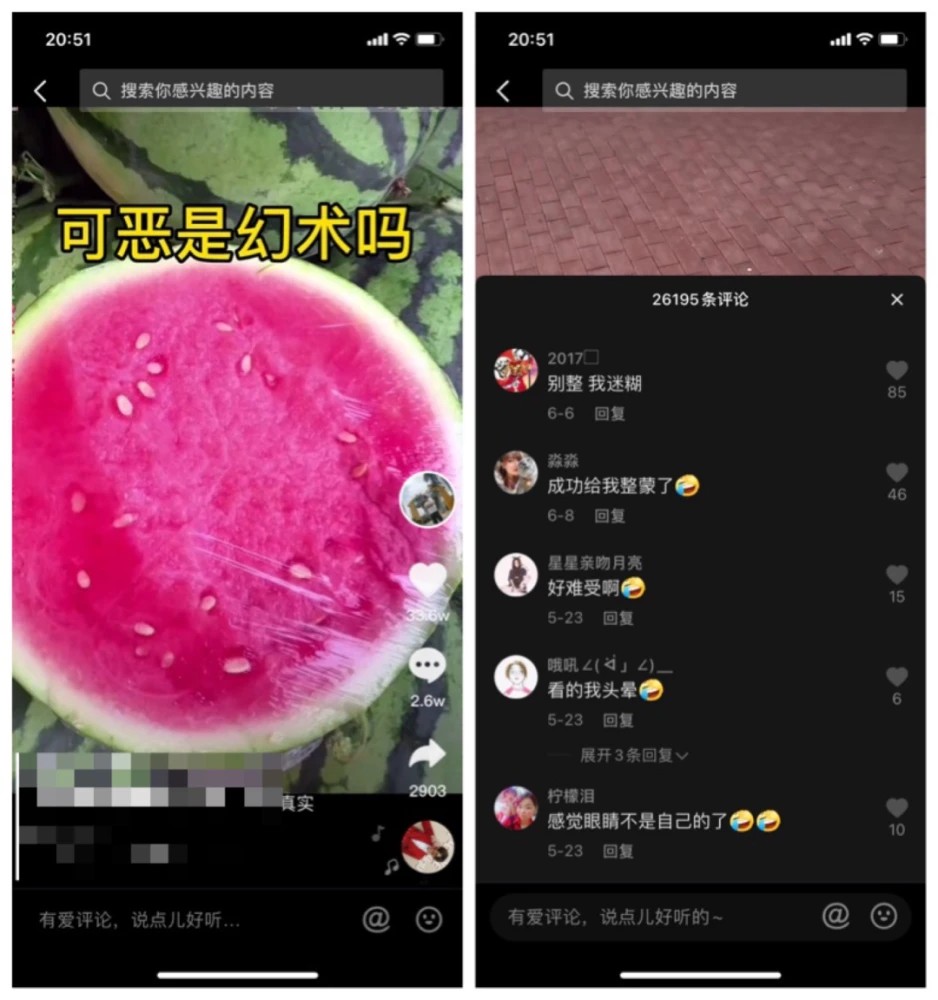Image resolution: width=938 pixels, height=1000 pixels.
Task: Tap the magnifier icon in the search bar
Action: [102, 90]
